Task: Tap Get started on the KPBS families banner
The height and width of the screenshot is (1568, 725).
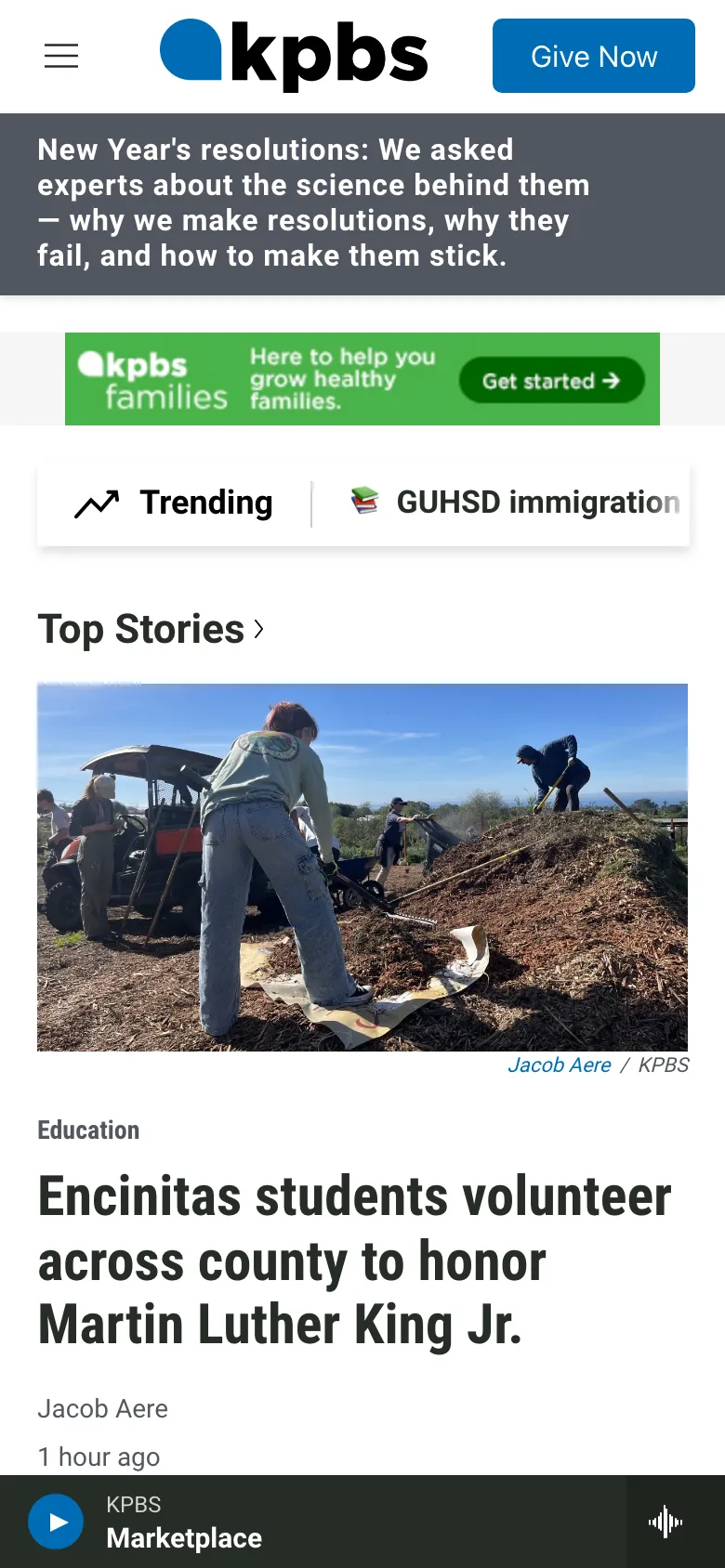Action: coord(550,381)
